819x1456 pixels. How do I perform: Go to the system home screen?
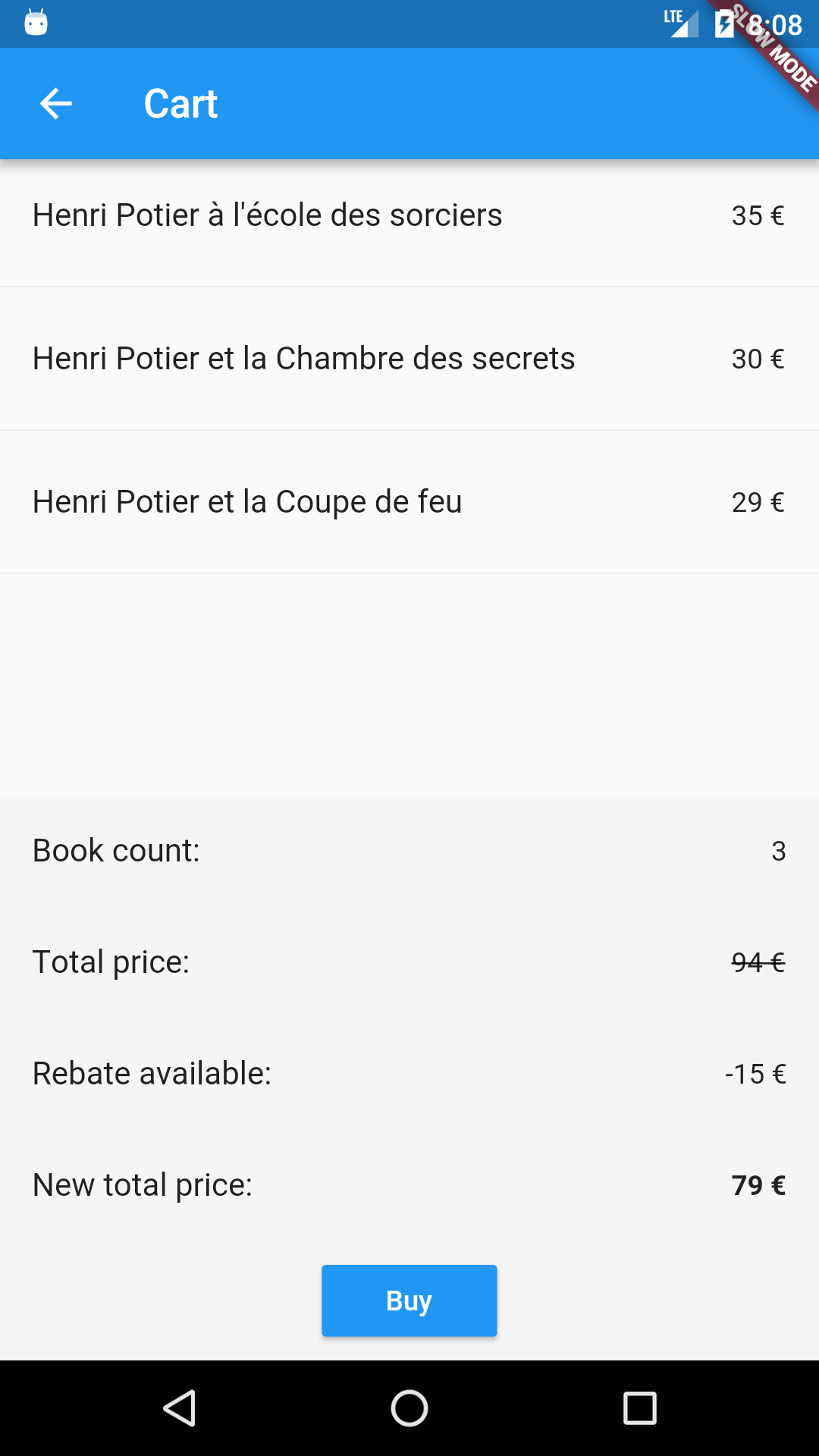coord(409,1408)
